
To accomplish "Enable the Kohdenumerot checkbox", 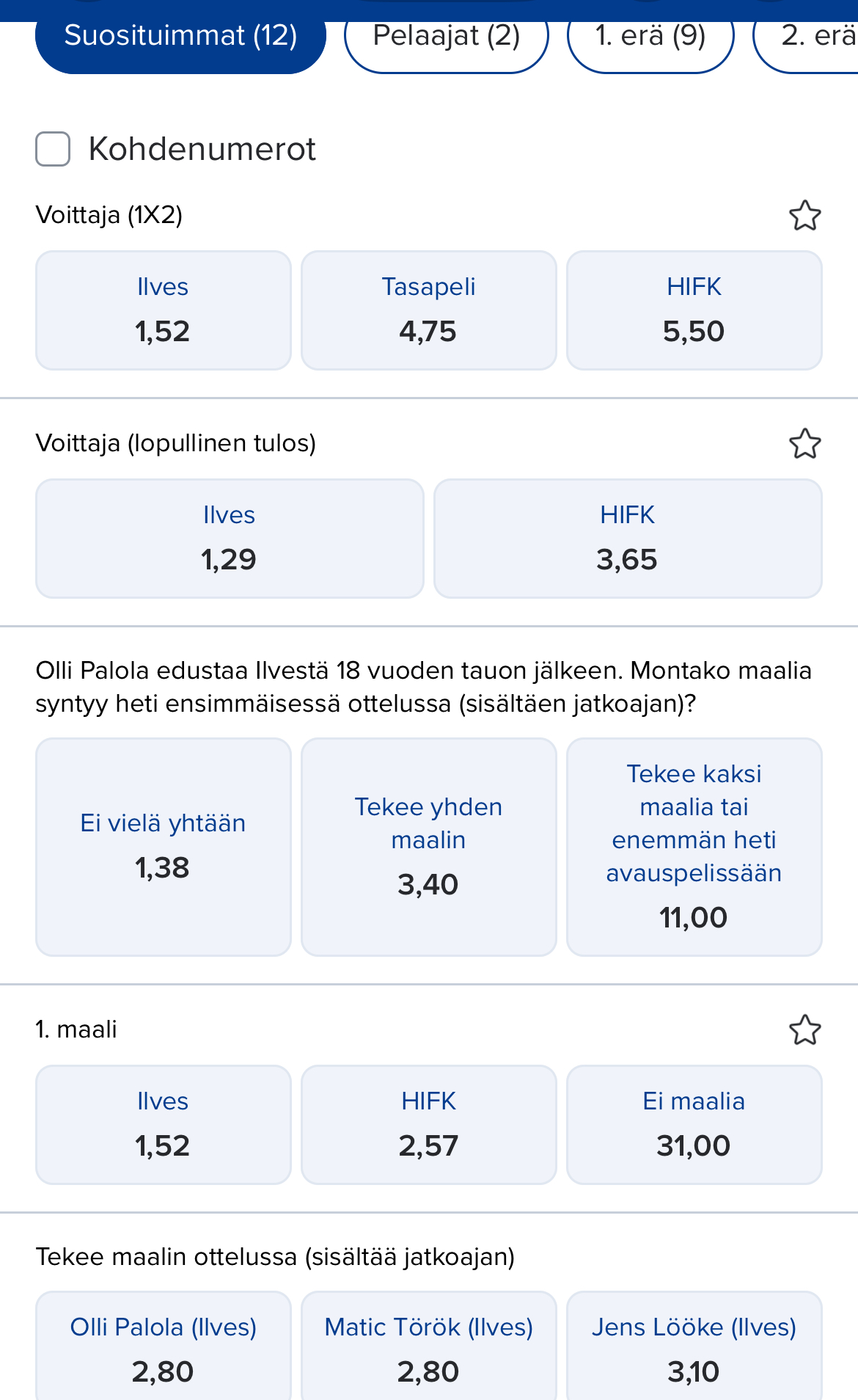I will pos(54,149).
